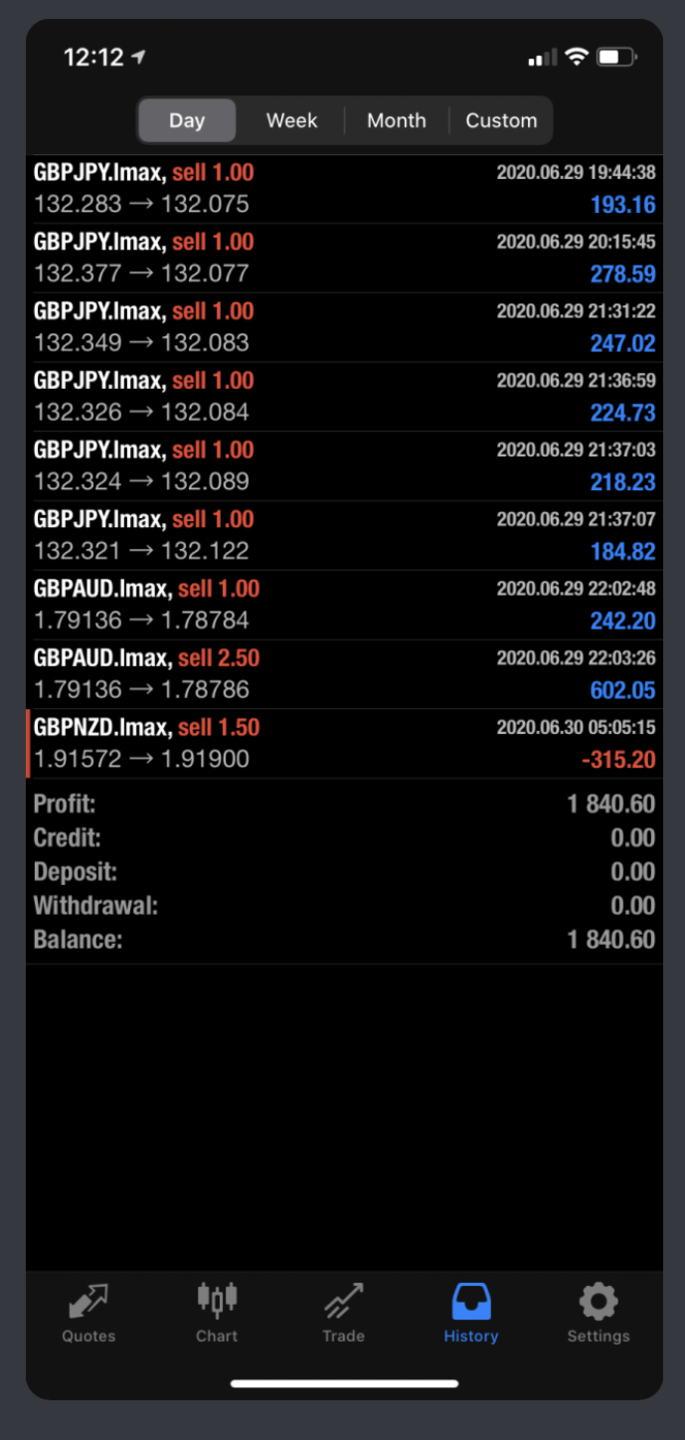The width and height of the screenshot is (685, 1440).
Task: Show history for the Month
Action: click(x=396, y=121)
